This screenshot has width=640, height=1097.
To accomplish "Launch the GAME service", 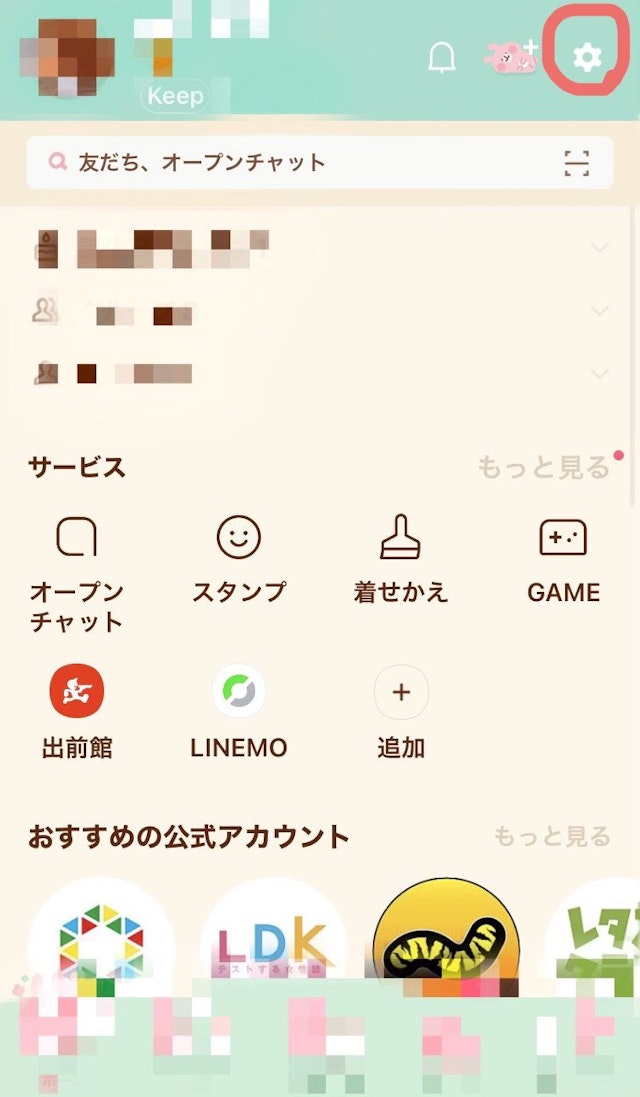I will pos(563,560).
